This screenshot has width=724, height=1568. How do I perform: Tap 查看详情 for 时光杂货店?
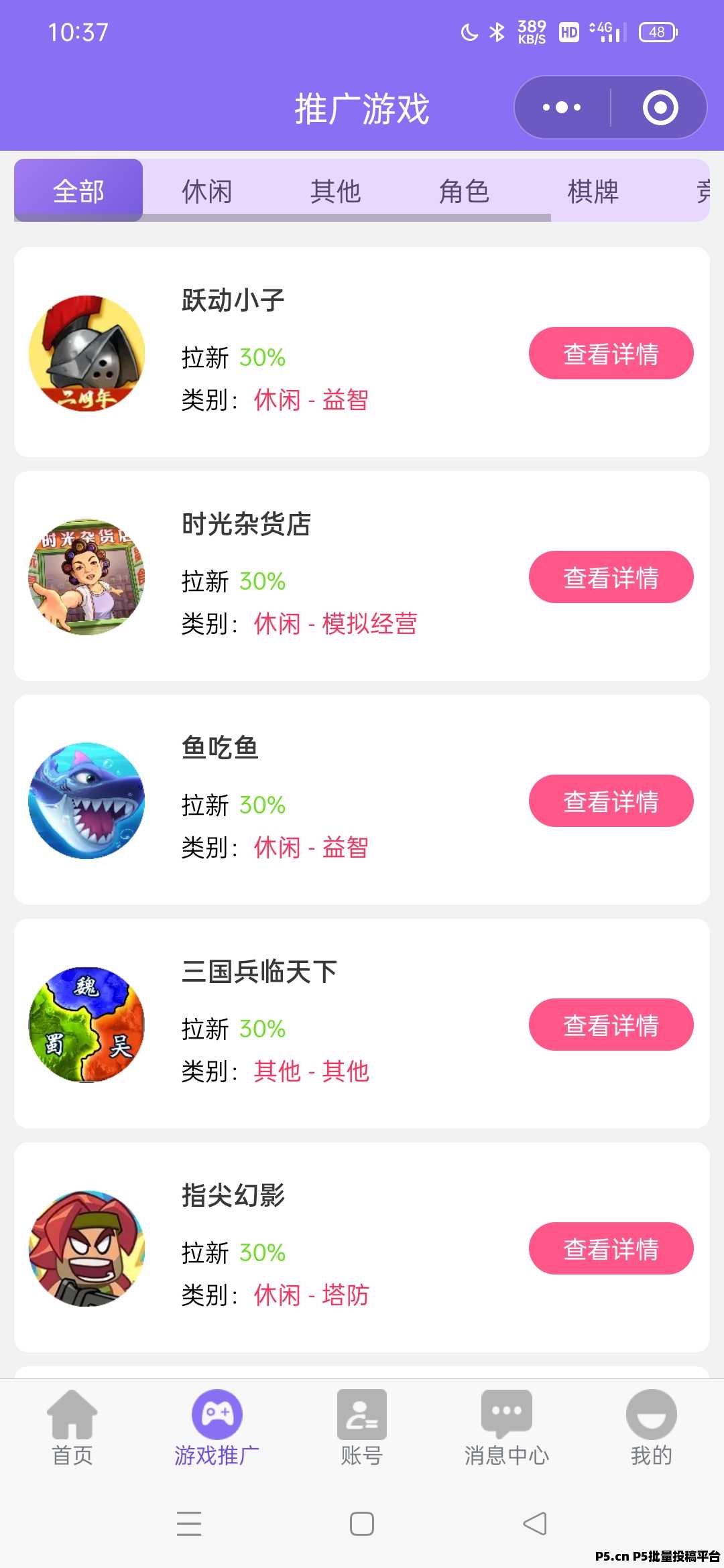611,577
